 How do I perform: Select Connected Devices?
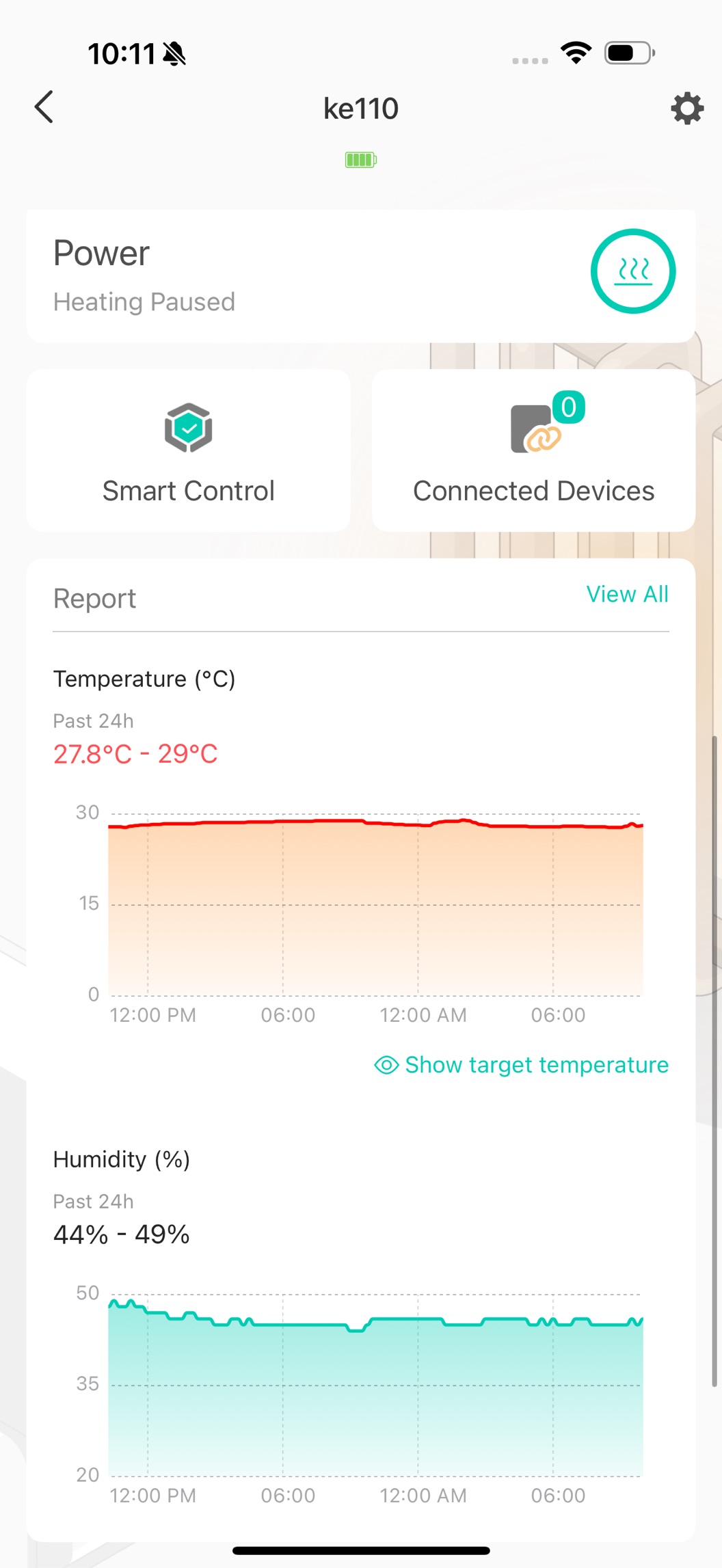[533, 451]
